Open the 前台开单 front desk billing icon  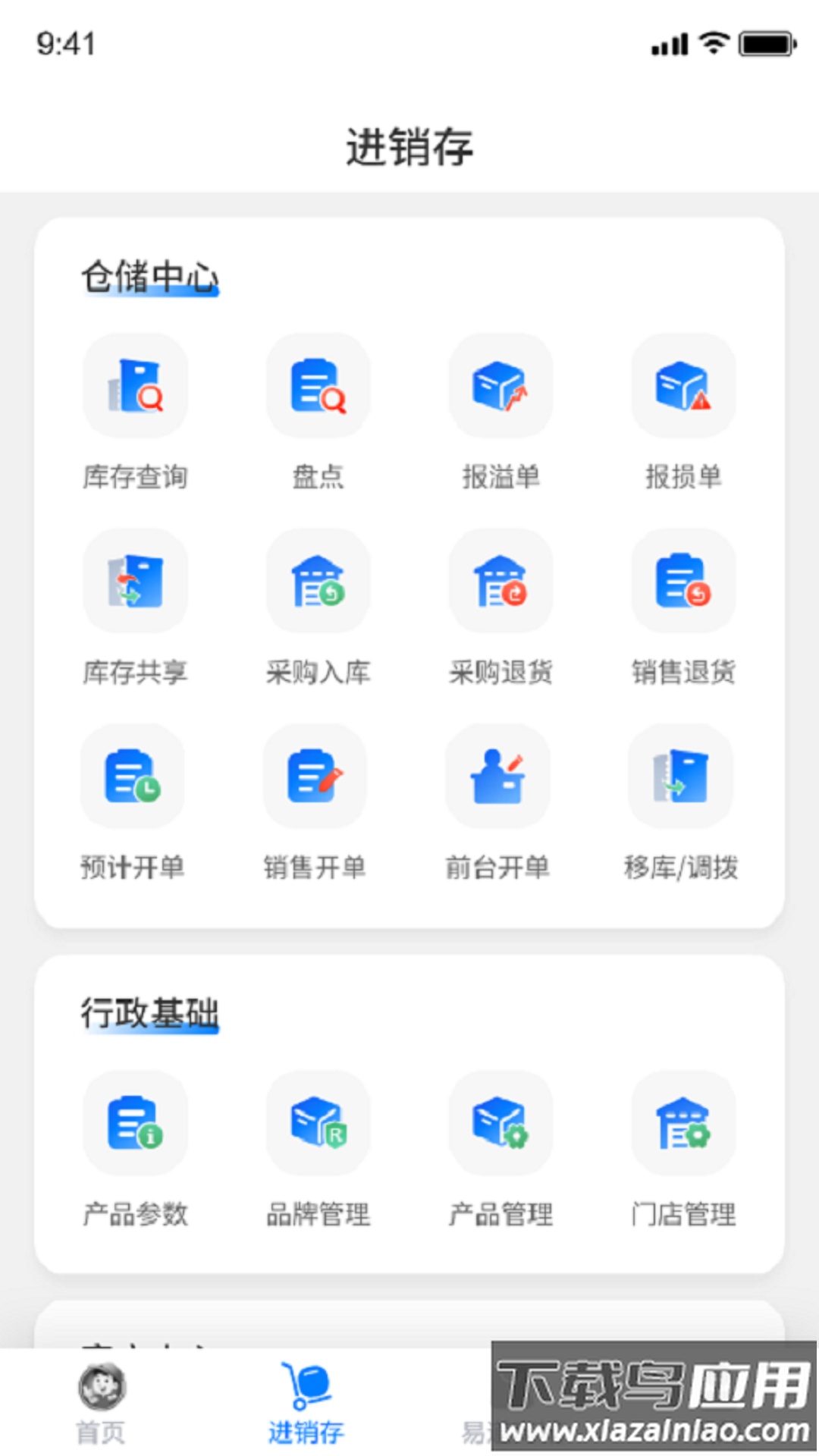point(500,777)
